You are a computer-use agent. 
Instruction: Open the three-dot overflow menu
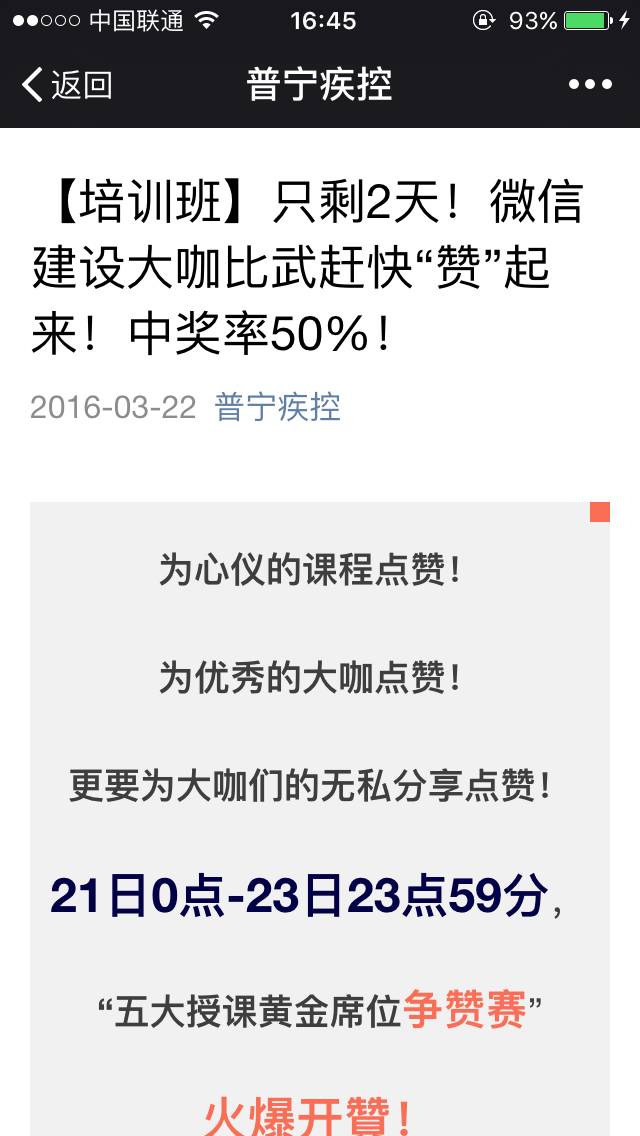click(x=590, y=85)
